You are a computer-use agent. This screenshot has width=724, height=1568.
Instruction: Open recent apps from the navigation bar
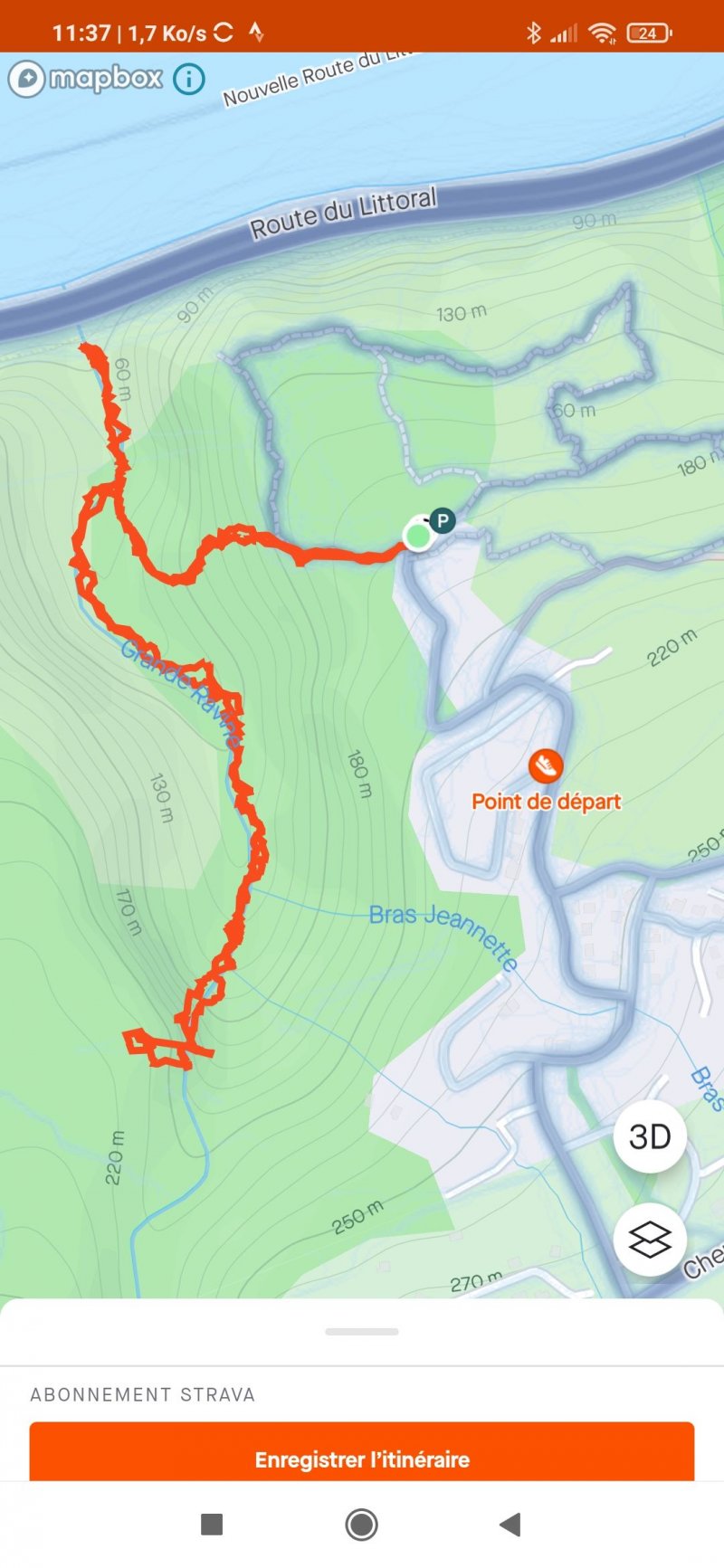(212, 1525)
